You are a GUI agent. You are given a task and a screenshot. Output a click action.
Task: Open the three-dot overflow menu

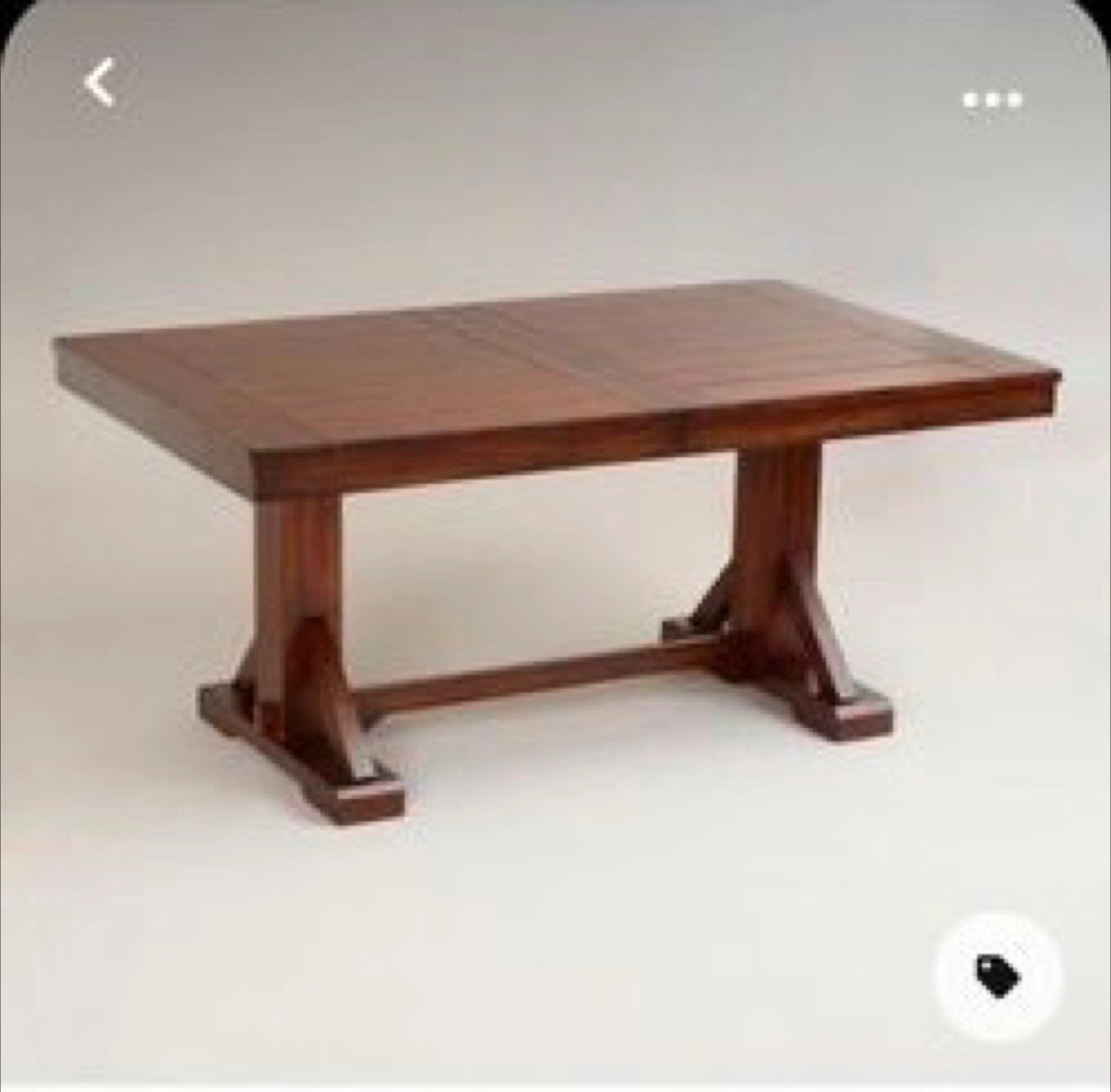tap(992, 100)
